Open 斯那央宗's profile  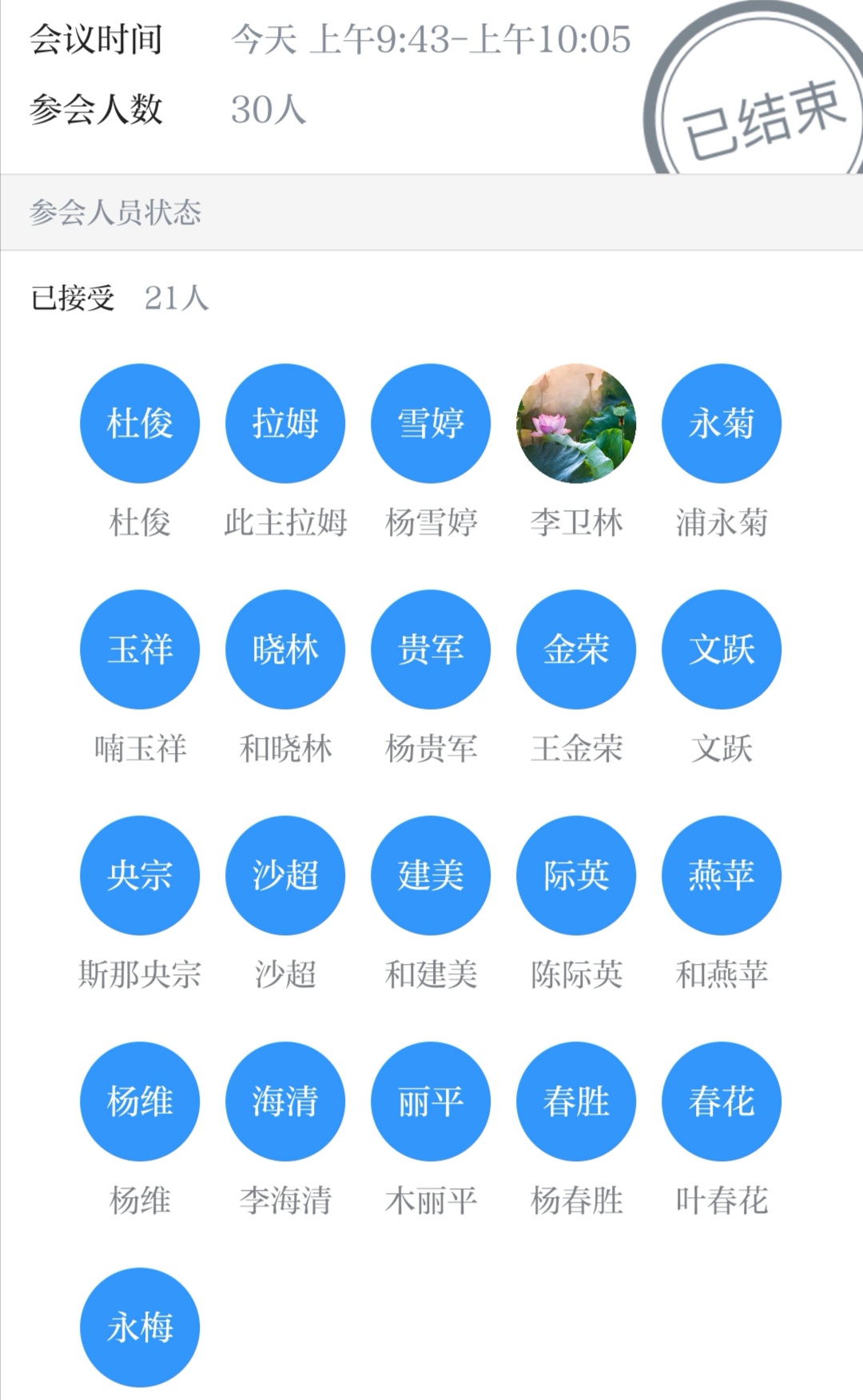140,875
